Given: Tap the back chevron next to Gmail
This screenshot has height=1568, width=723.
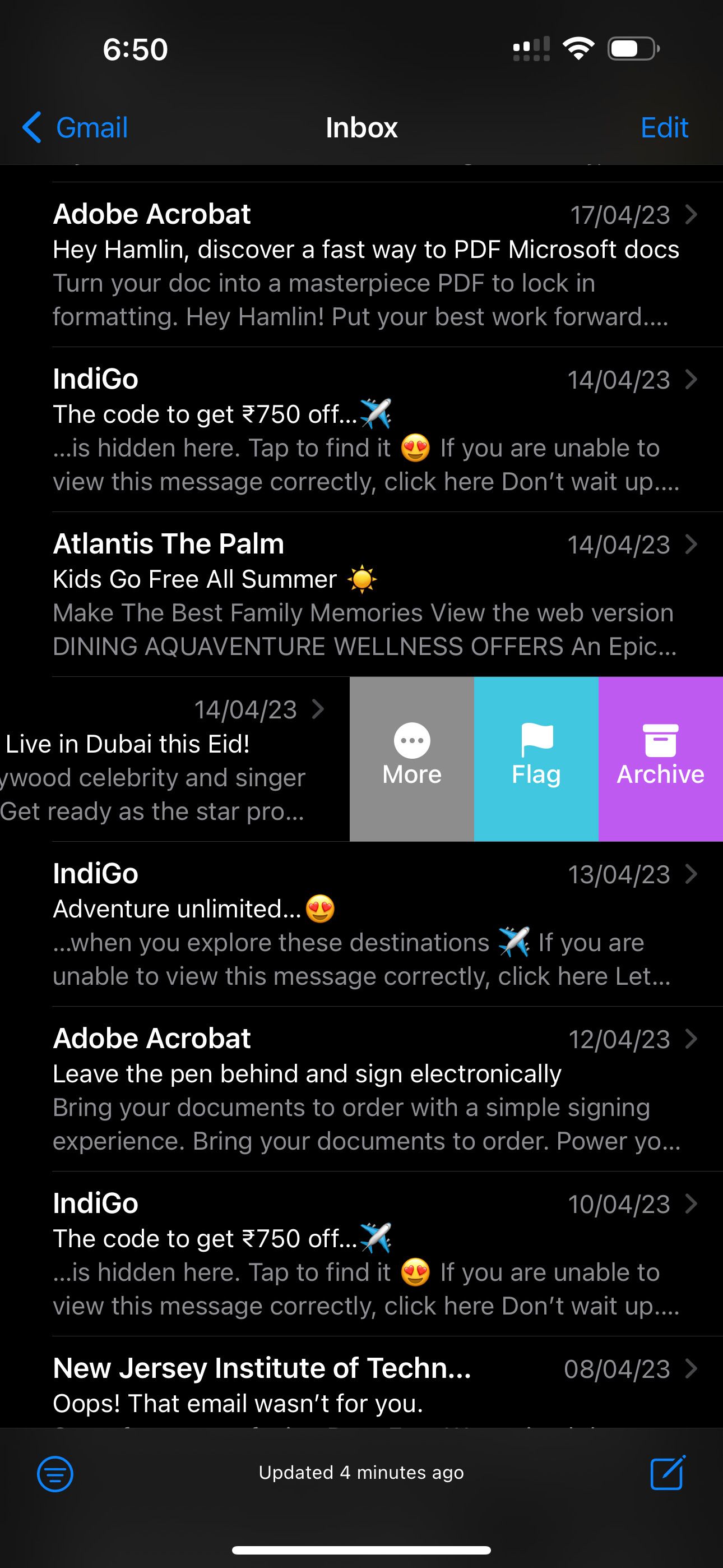Looking at the screenshot, I should [x=34, y=127].
